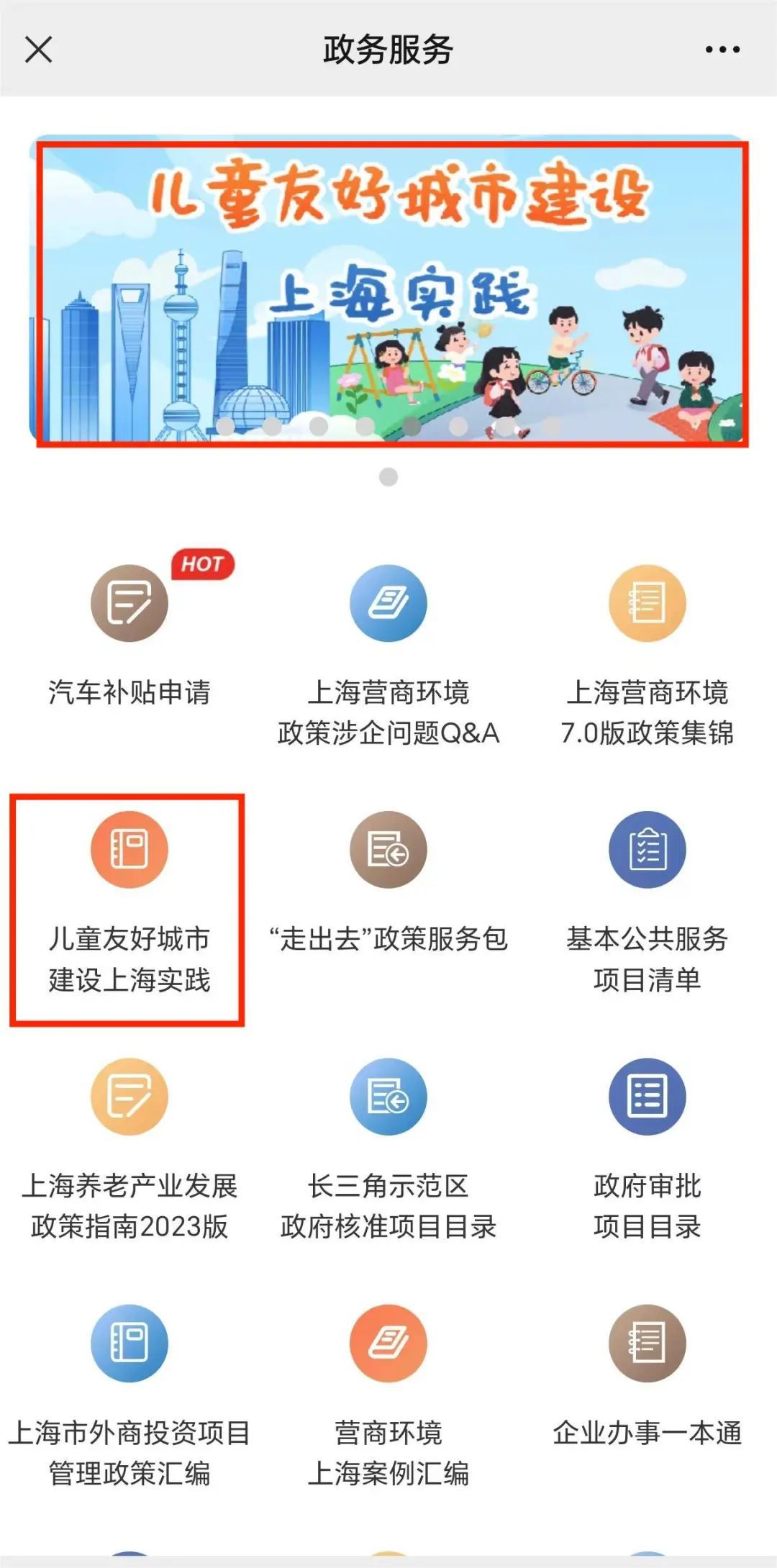Viewport: 777px width, 1568px height.
Task: Open 汽车补贴申请
Action: [x=129, y=603]
